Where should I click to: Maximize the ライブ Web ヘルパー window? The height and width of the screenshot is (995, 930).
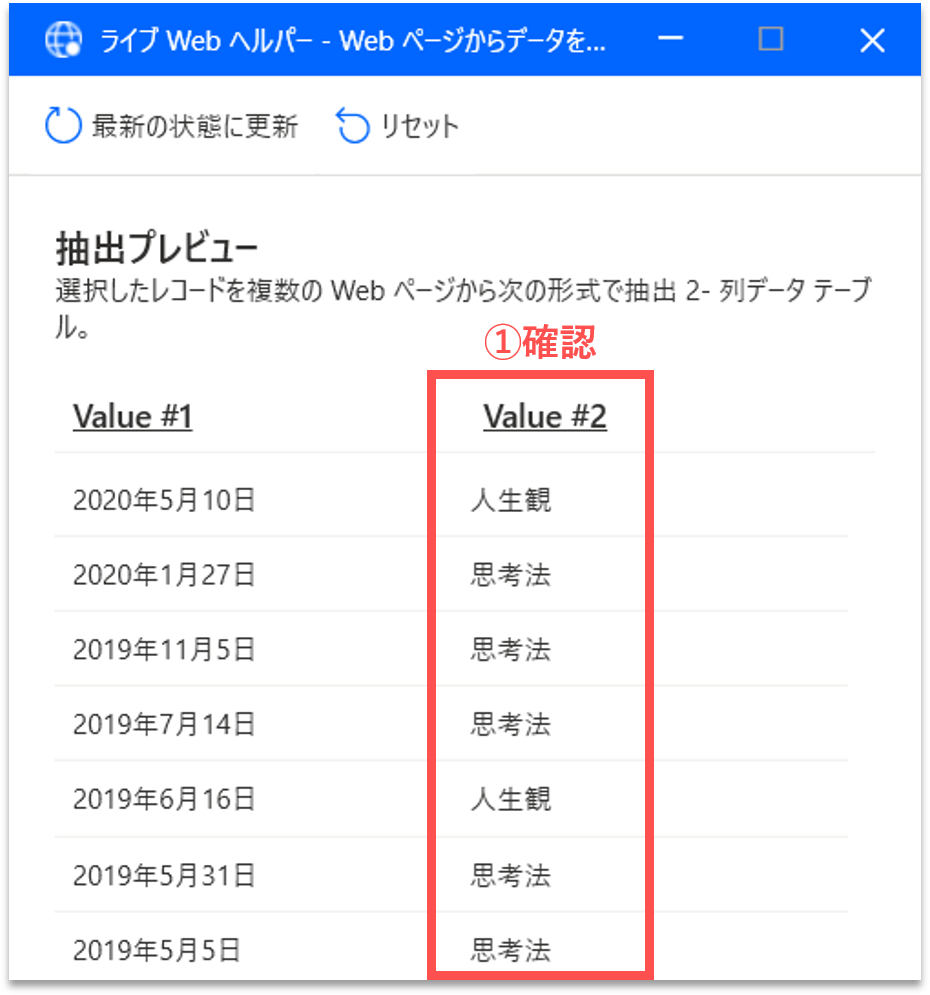click(770, 40)
